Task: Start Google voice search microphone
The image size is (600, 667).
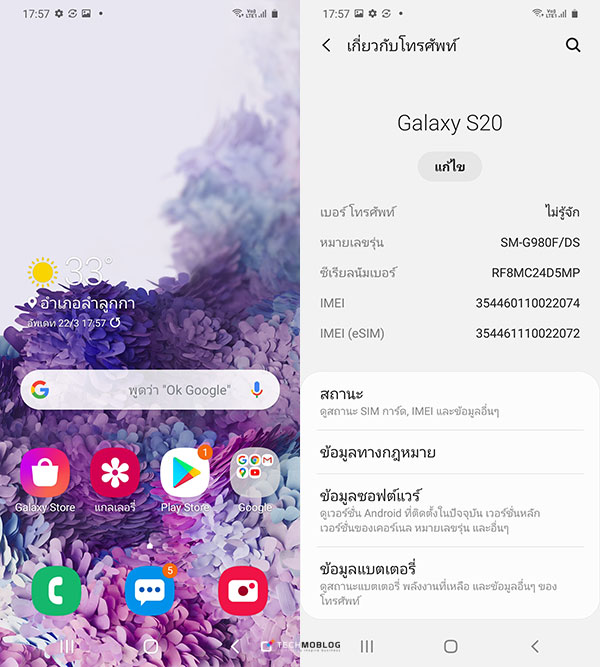Action: [257, 390]
